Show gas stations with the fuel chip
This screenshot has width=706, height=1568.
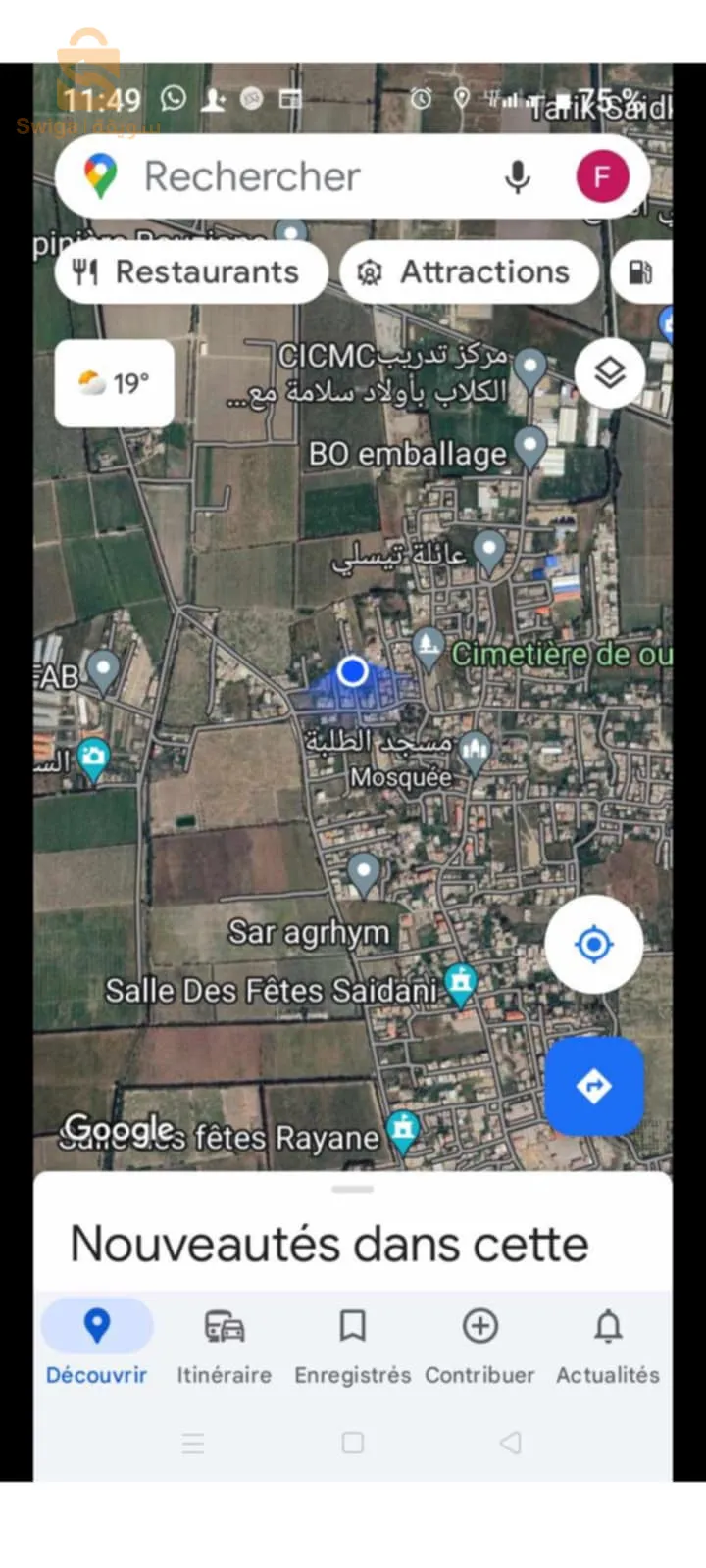coord(641,272)
